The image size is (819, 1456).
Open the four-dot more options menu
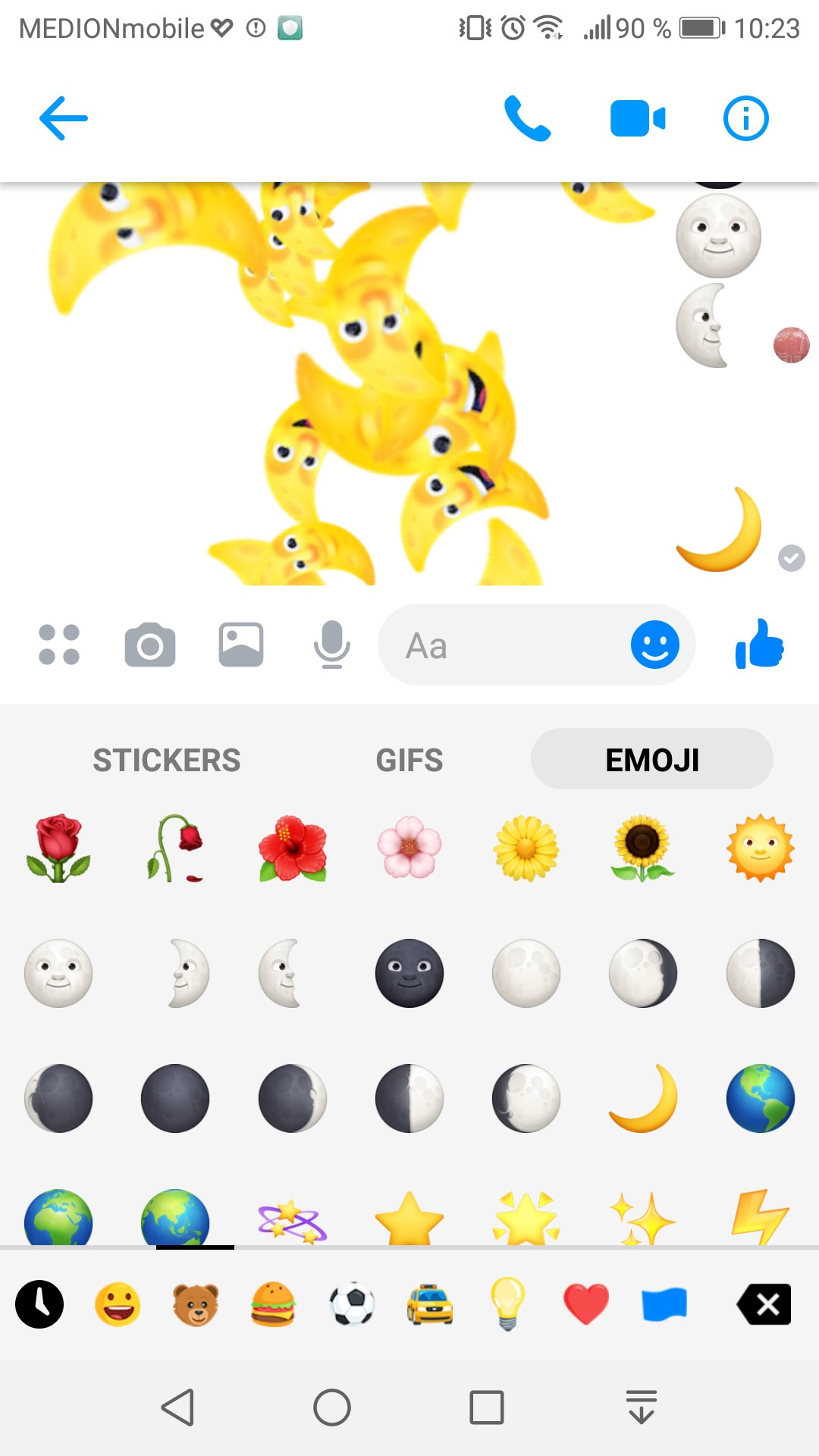[x=59, y=645]
